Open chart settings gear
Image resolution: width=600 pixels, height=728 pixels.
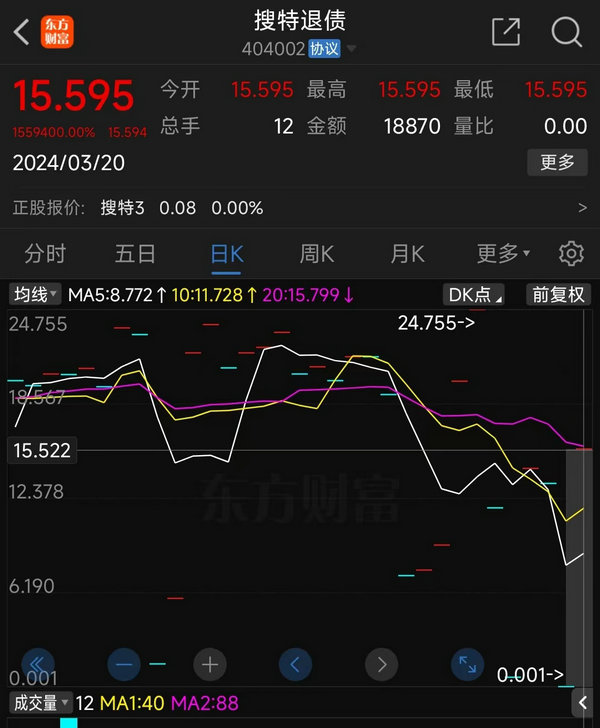coord(571,254)
